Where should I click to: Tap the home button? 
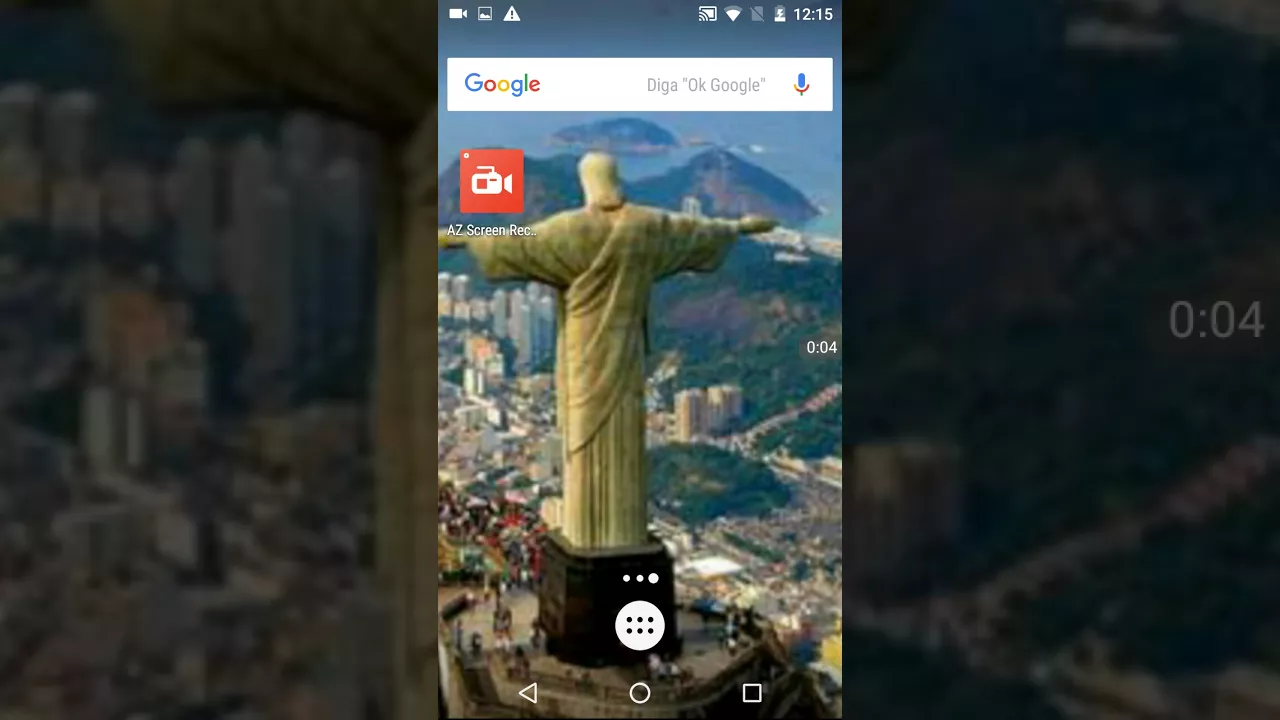point(640,693)
